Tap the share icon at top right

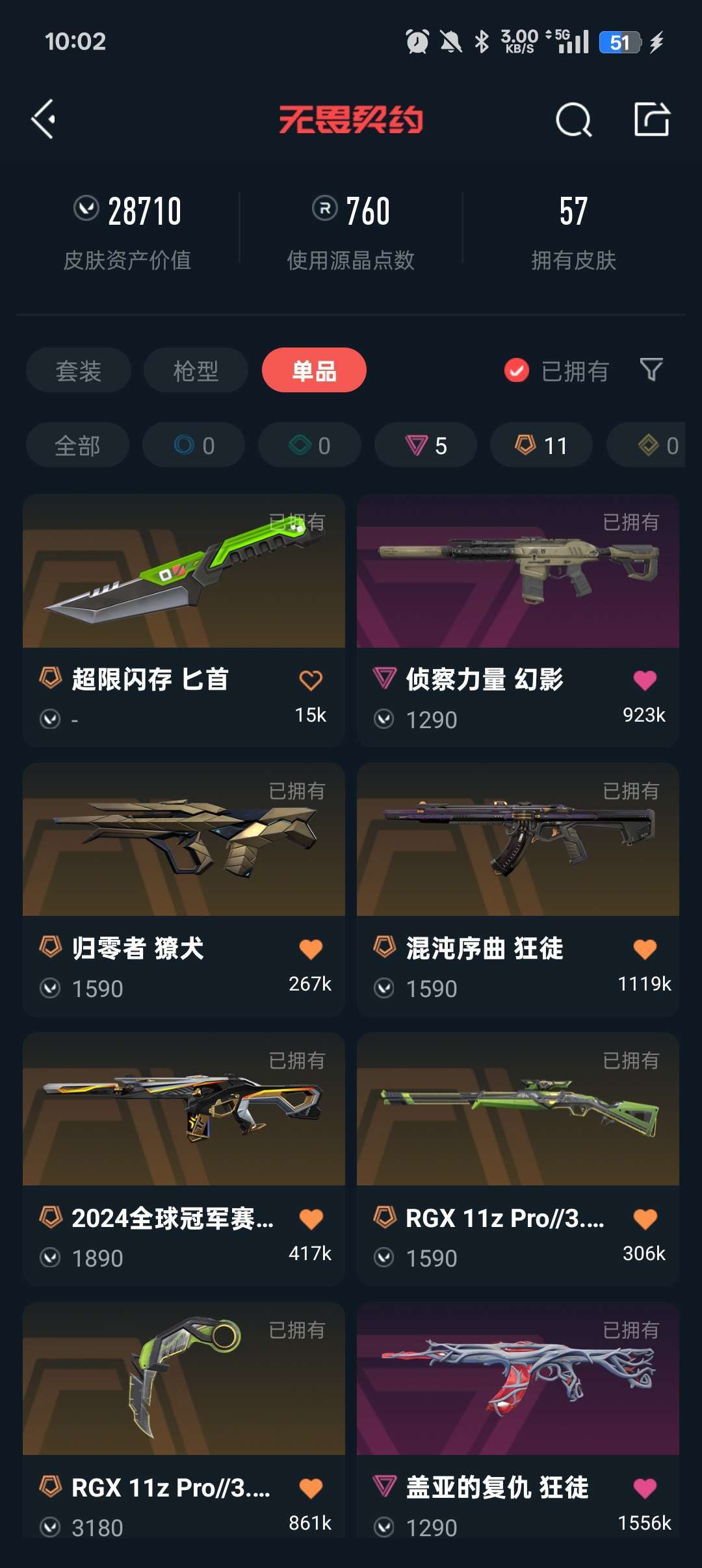(x=652, y=120)
